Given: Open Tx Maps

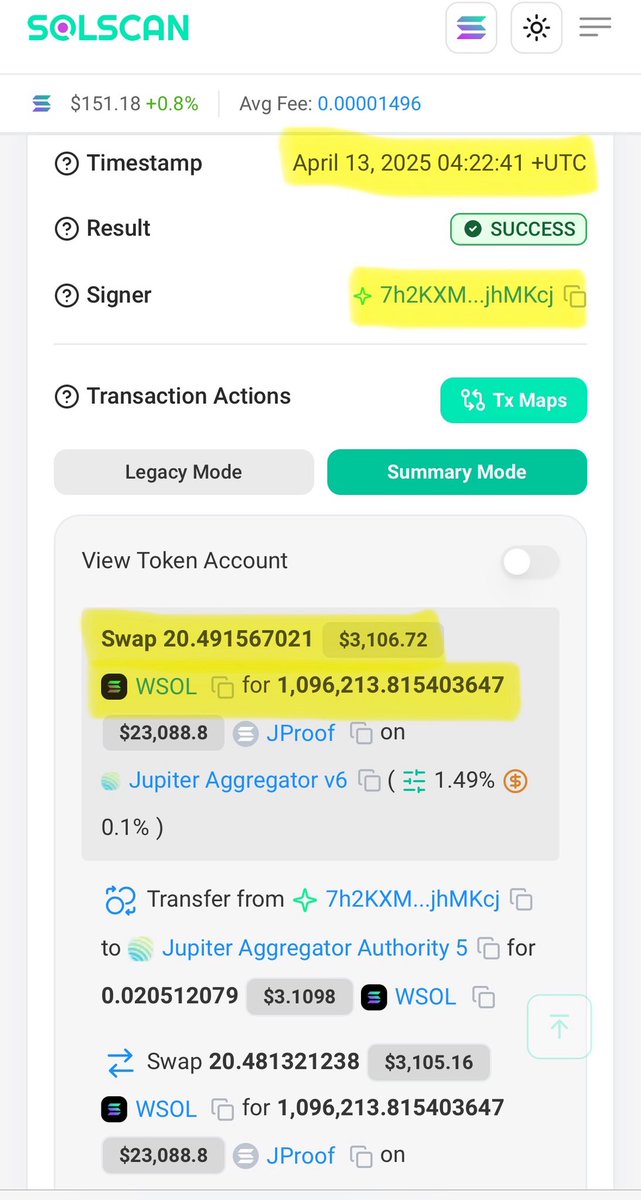Looking at the screenshot, I should coord(513,400).
